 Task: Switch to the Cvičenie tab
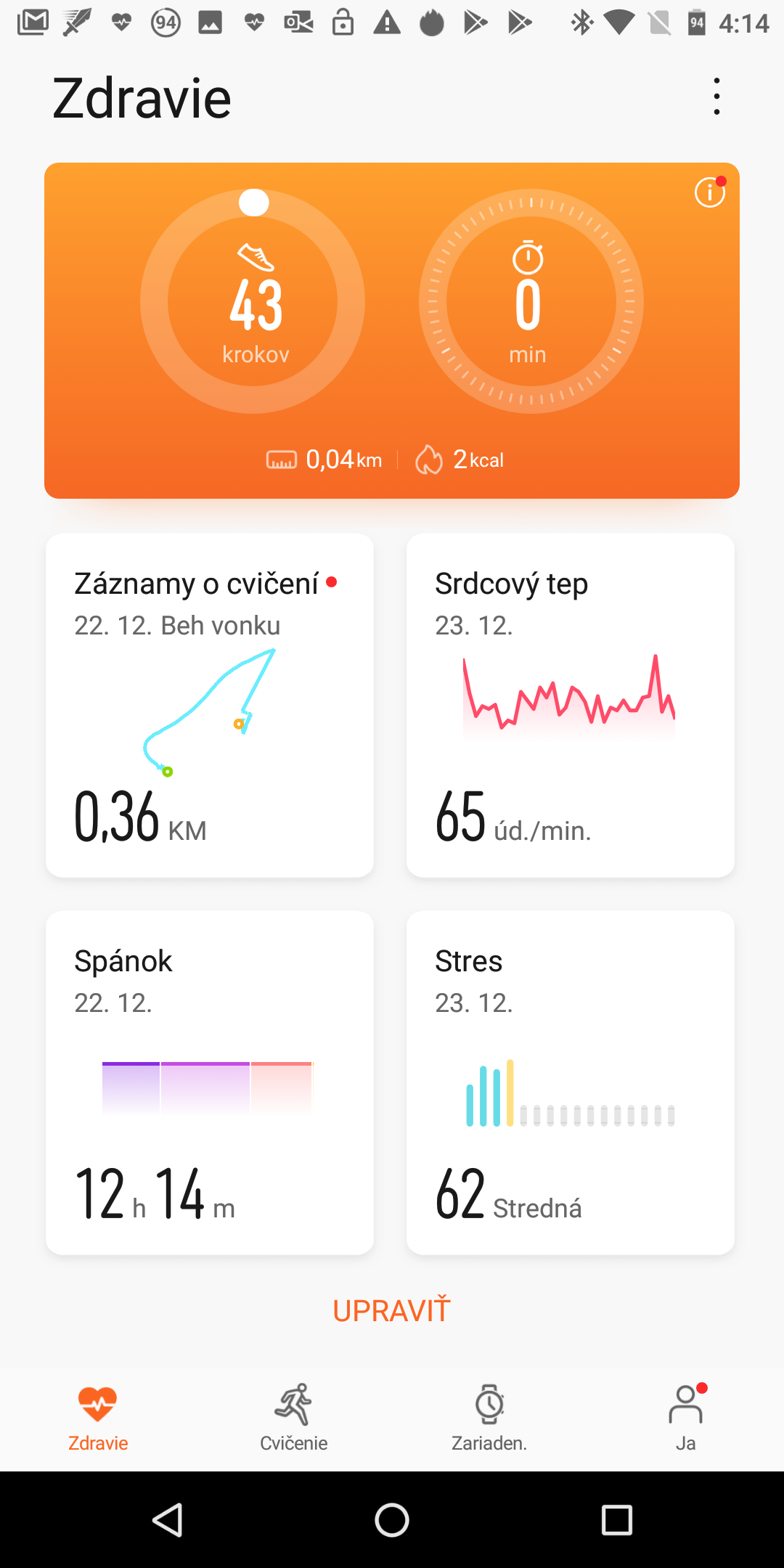tap(294, 1418)
